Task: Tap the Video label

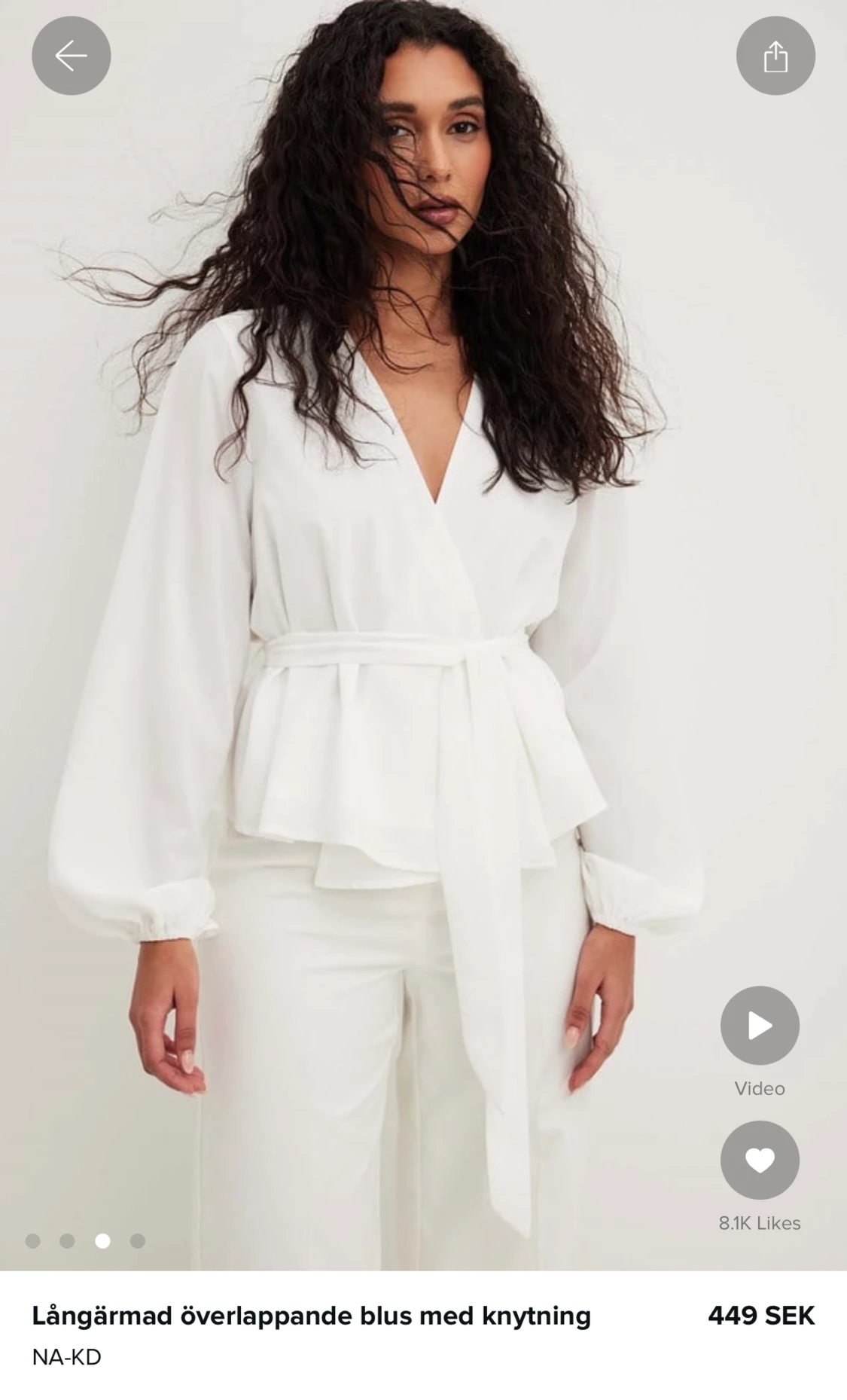Action: coord(760,1088)
